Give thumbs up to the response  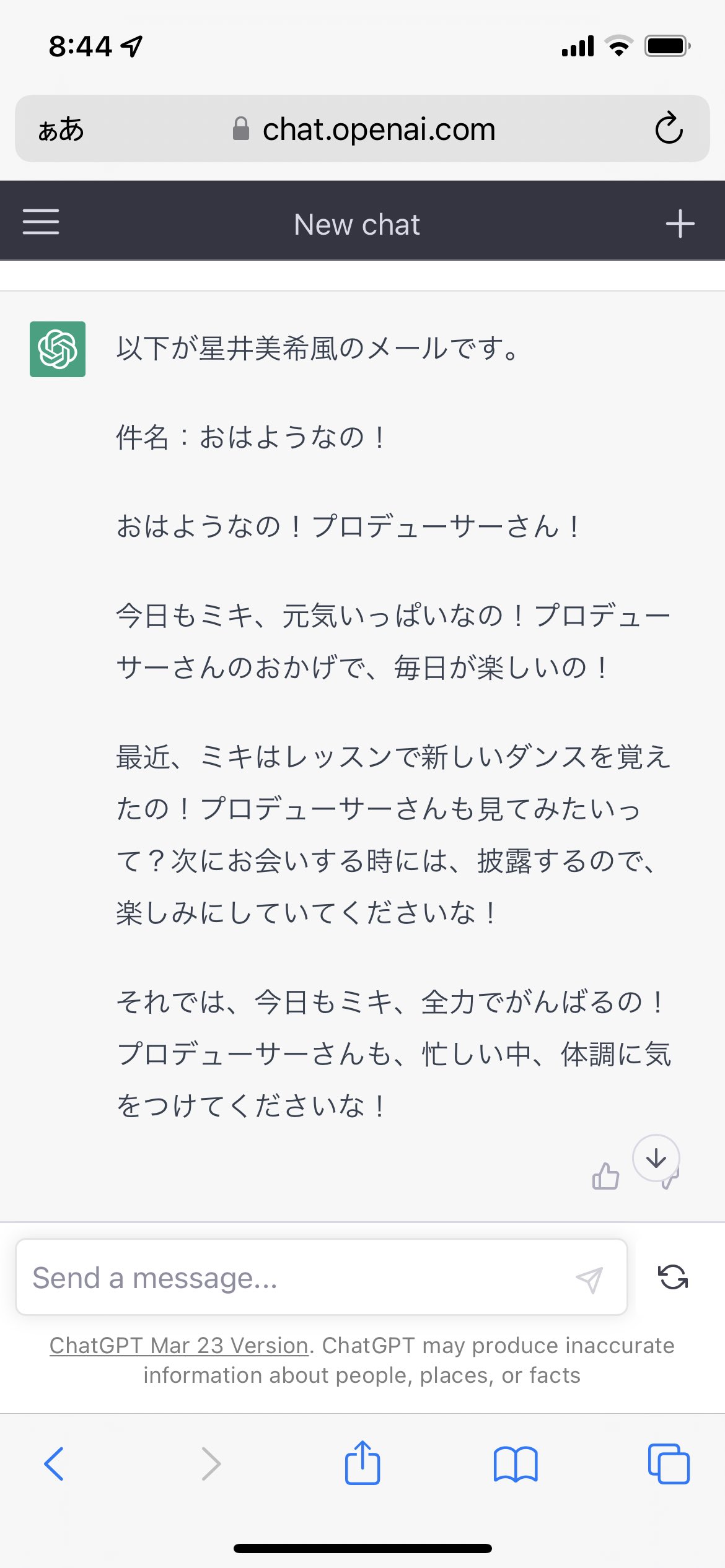(605, 1175)
